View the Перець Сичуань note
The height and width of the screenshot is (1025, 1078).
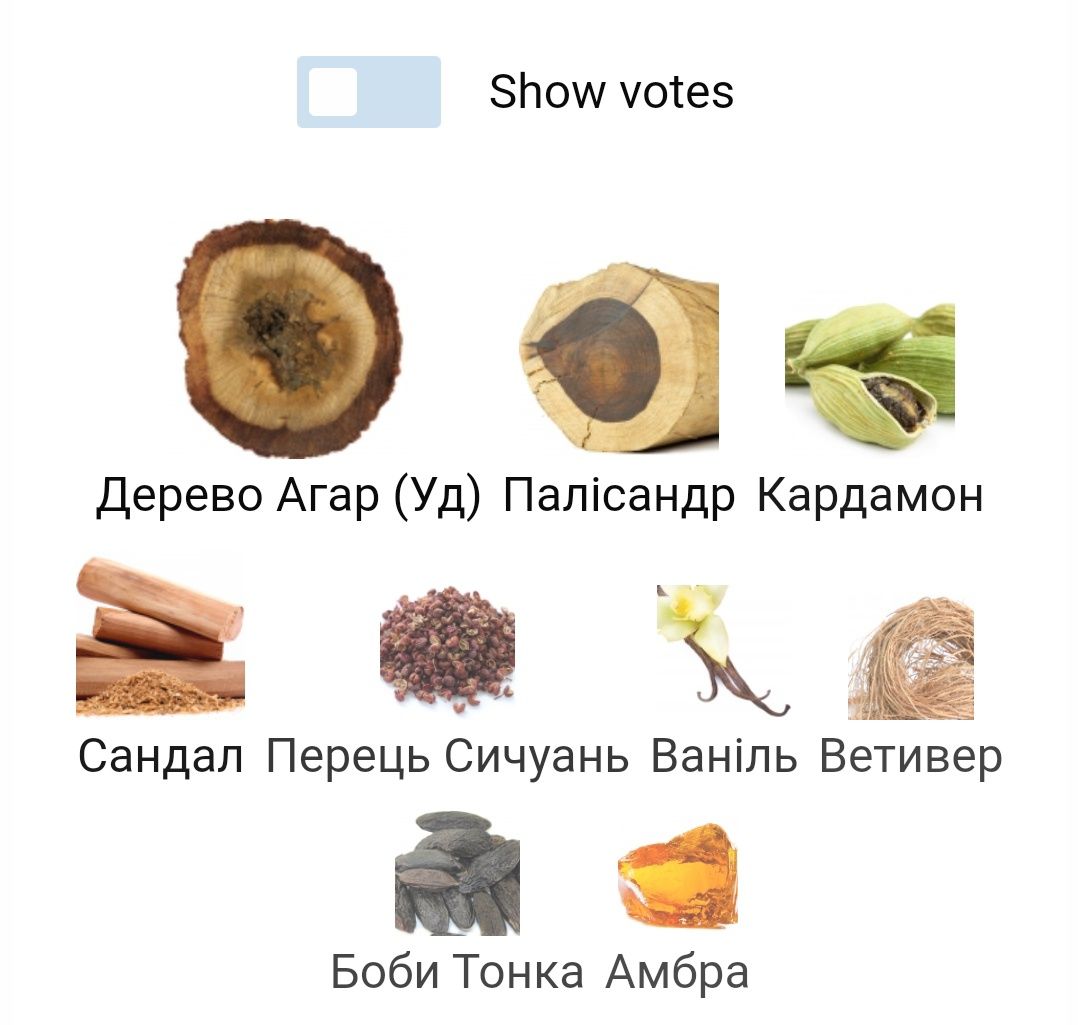(x=447, y=650)
